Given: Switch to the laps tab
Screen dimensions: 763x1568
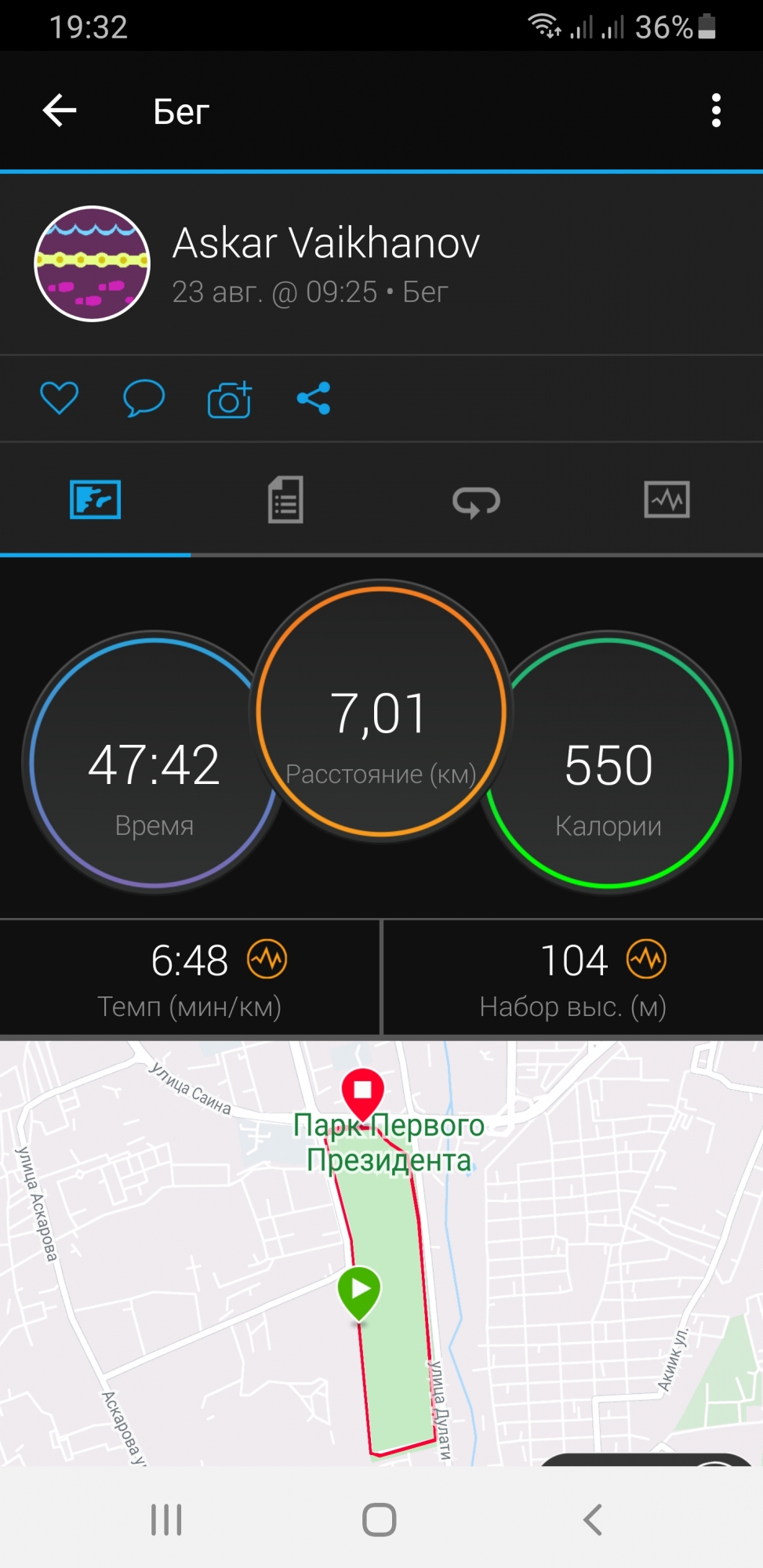Looking at the screenshot, I should pos(476,501).
